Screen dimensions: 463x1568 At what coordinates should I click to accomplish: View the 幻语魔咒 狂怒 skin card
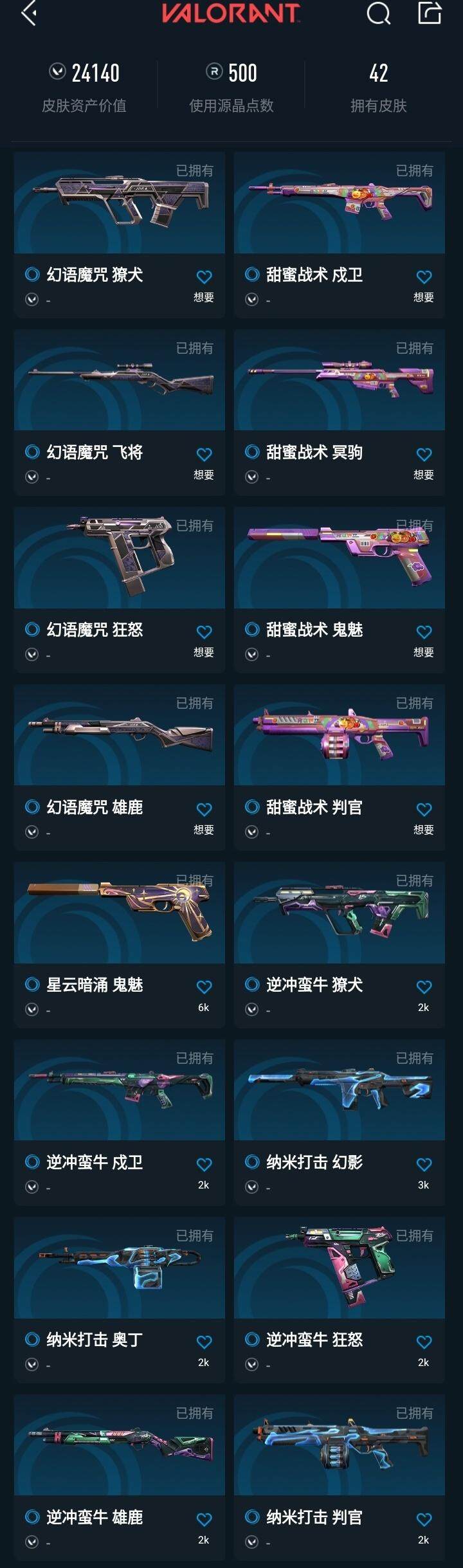(120, 558)
